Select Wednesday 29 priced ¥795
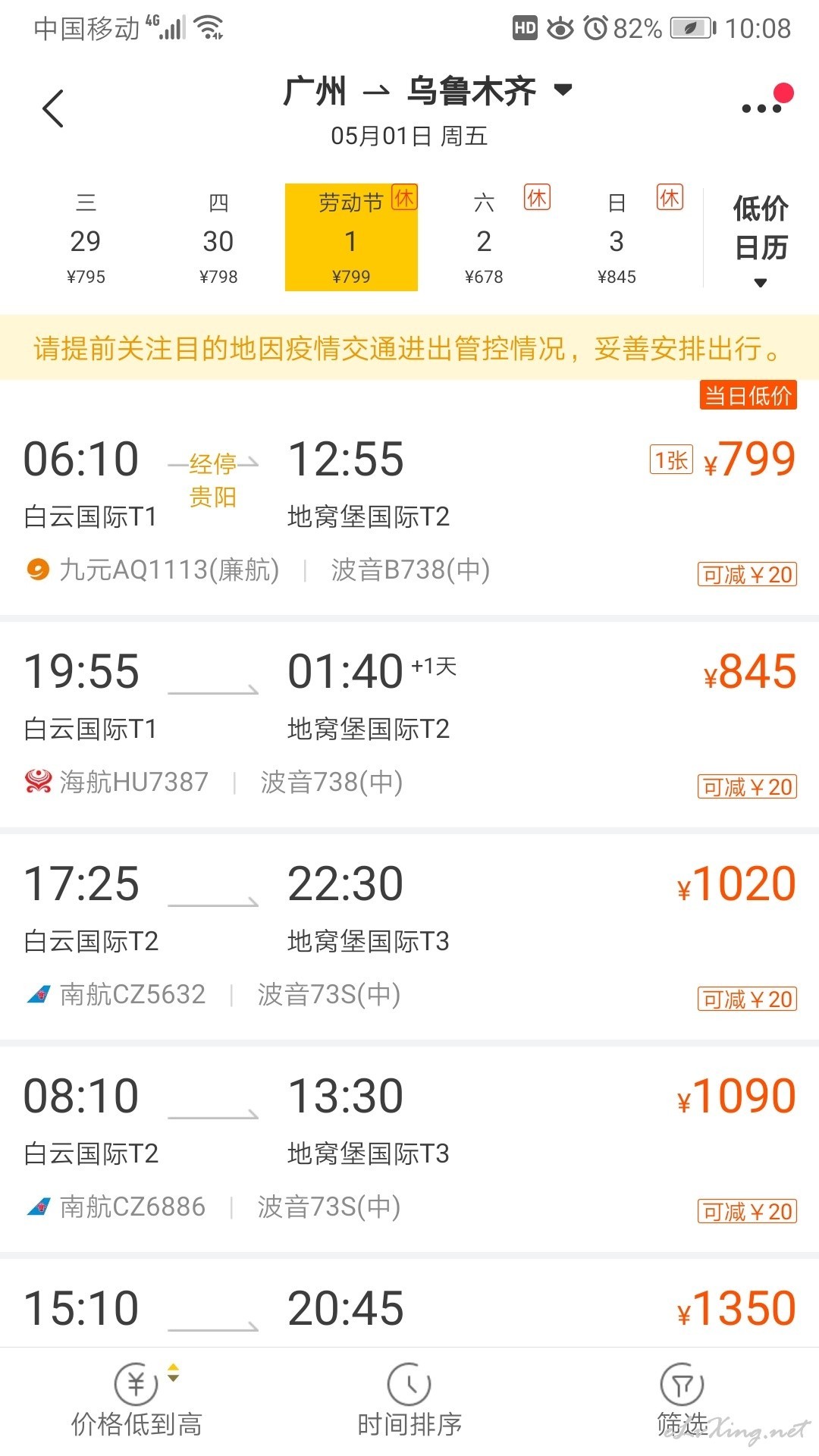Screen dimensions: 819x1456 pos(86,237)
